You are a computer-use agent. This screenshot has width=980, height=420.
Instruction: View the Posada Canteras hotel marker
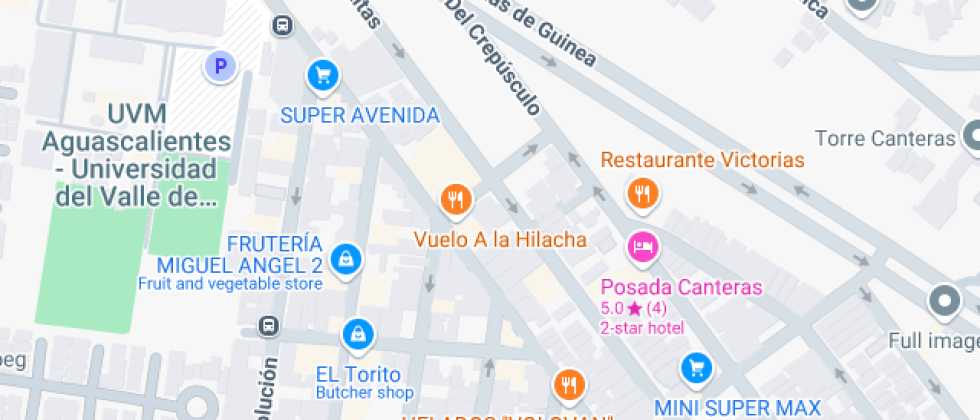(641, 245)
